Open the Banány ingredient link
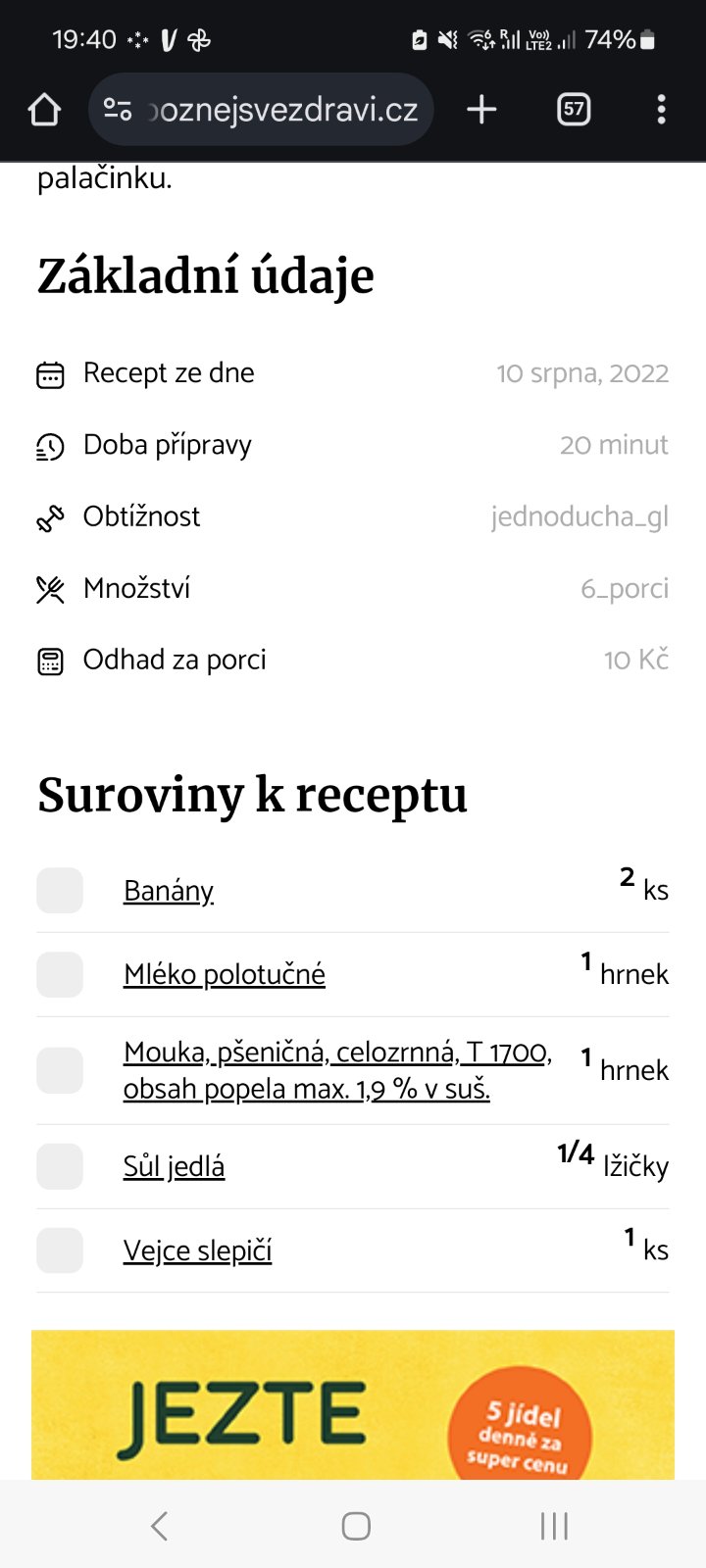Viewport: 706px width, 1568px height. (x=169, y=891)
